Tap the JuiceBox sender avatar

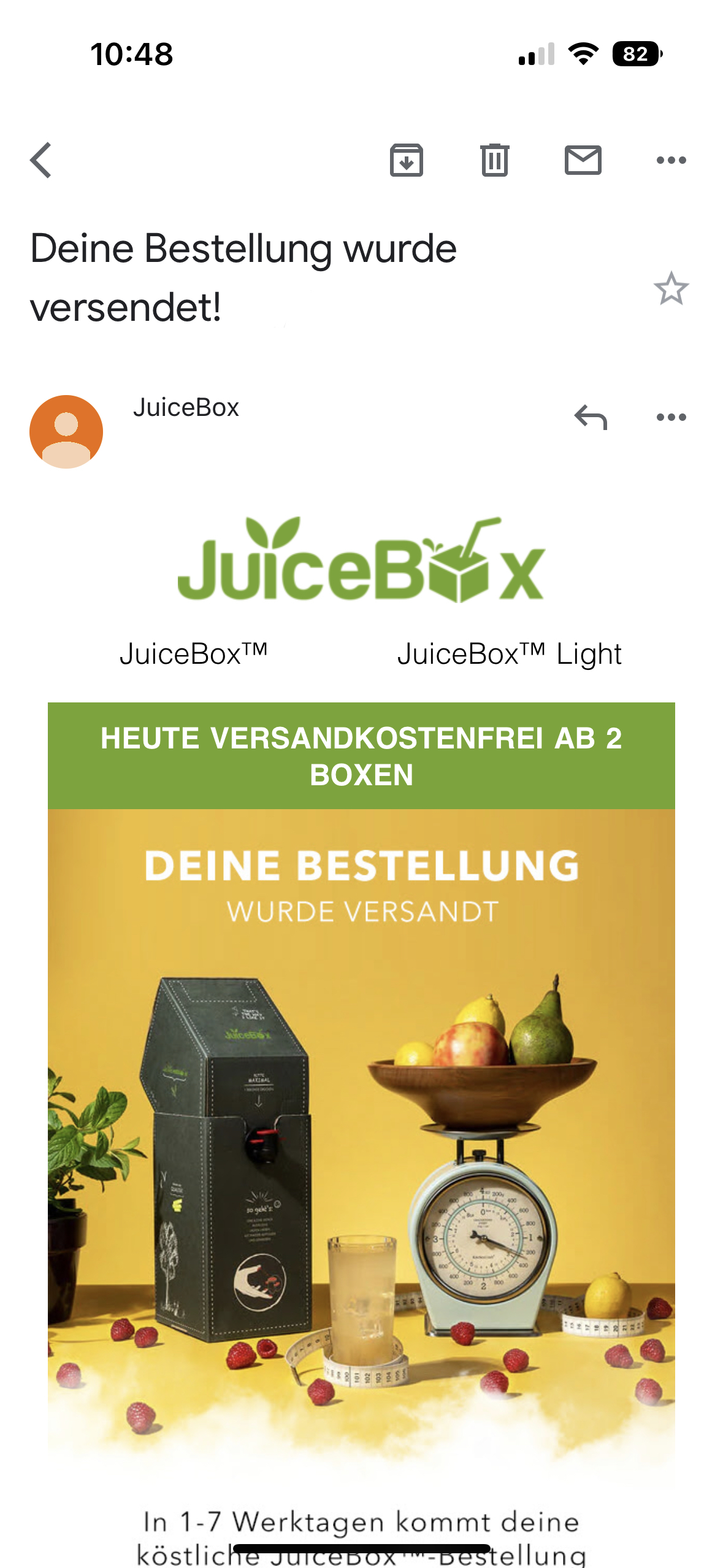point(66,432)
